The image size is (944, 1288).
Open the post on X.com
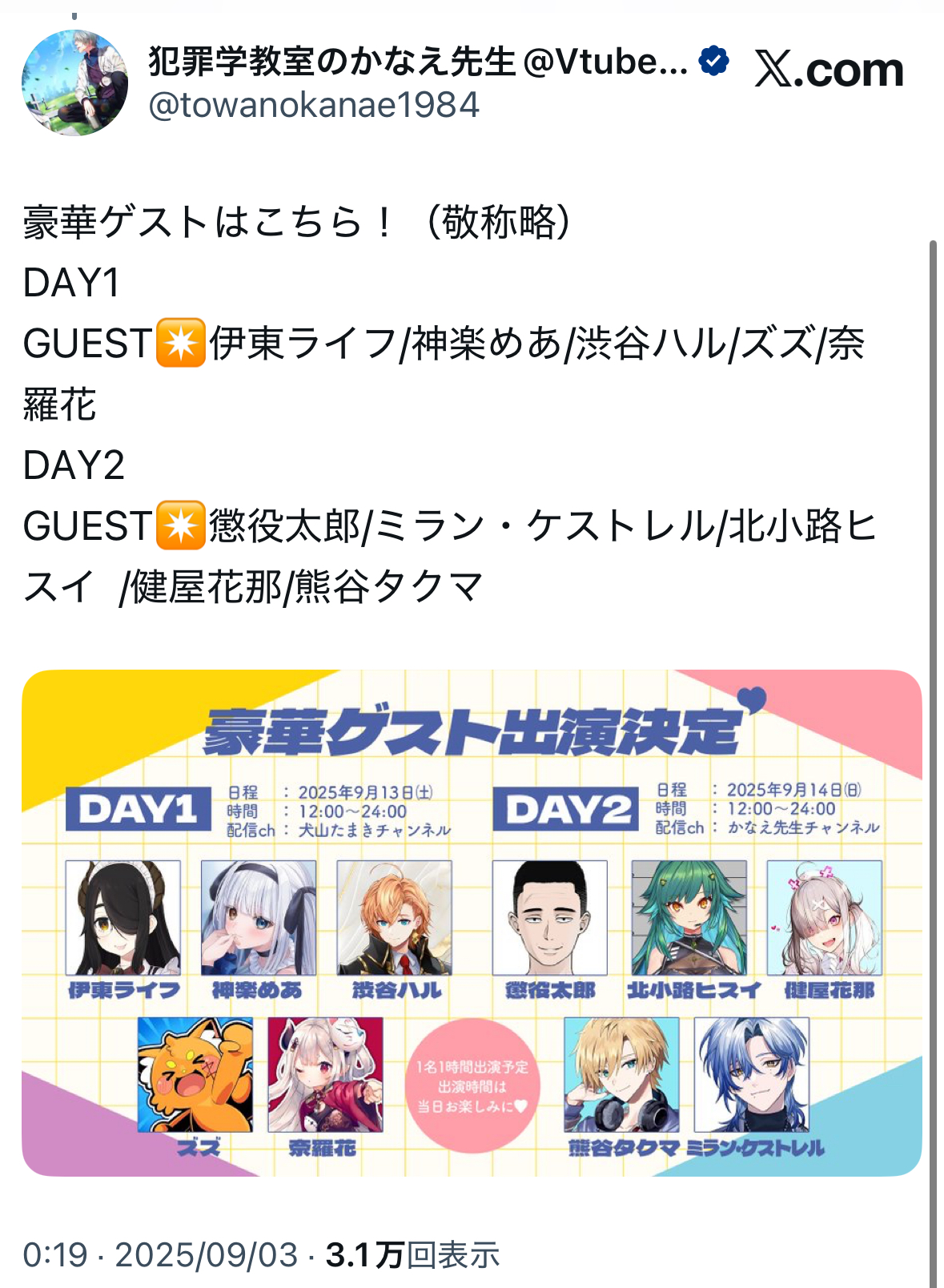pyautogui.click(x=830, y=70)
